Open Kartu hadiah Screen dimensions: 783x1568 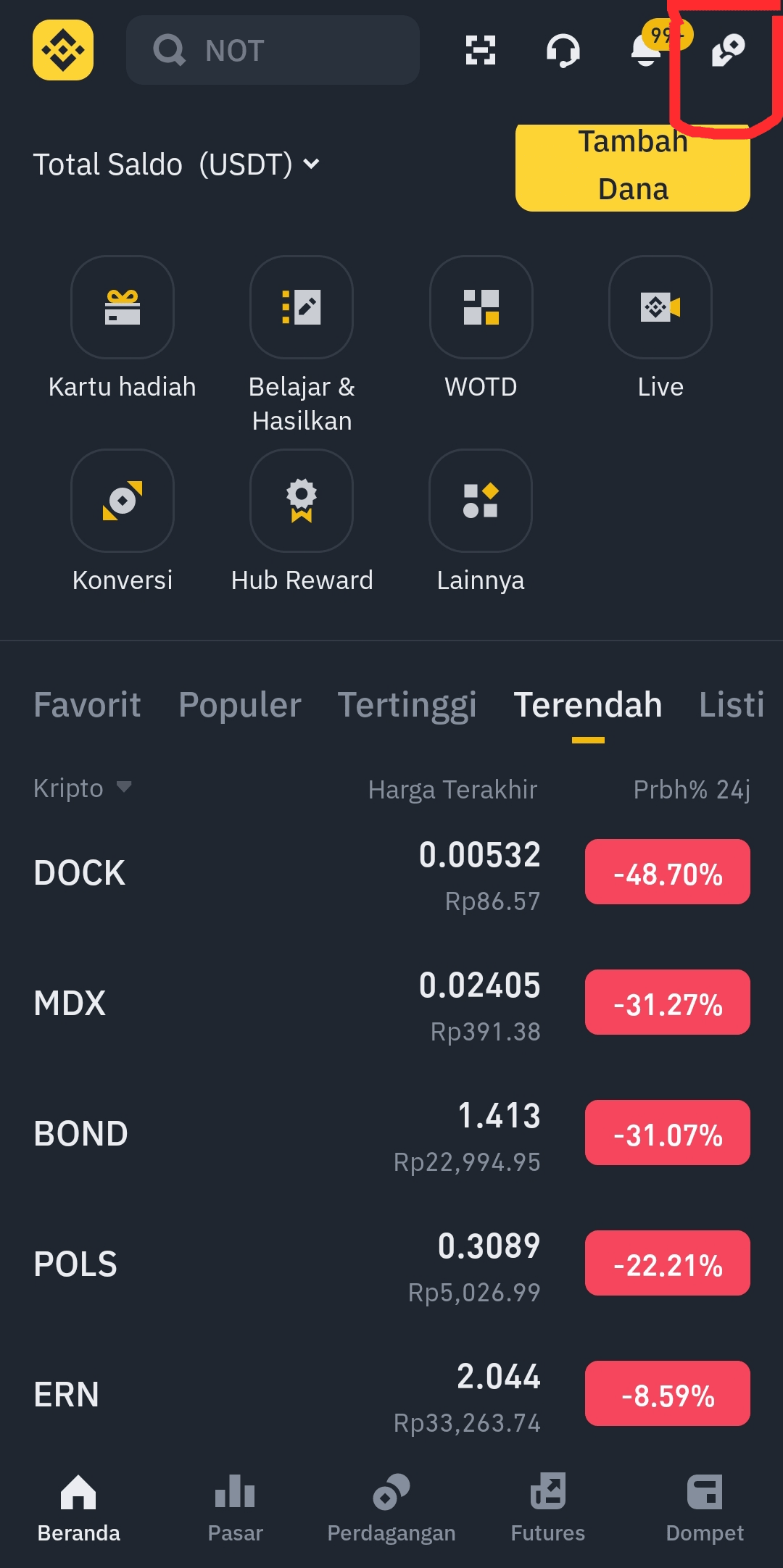click(123, 307)
